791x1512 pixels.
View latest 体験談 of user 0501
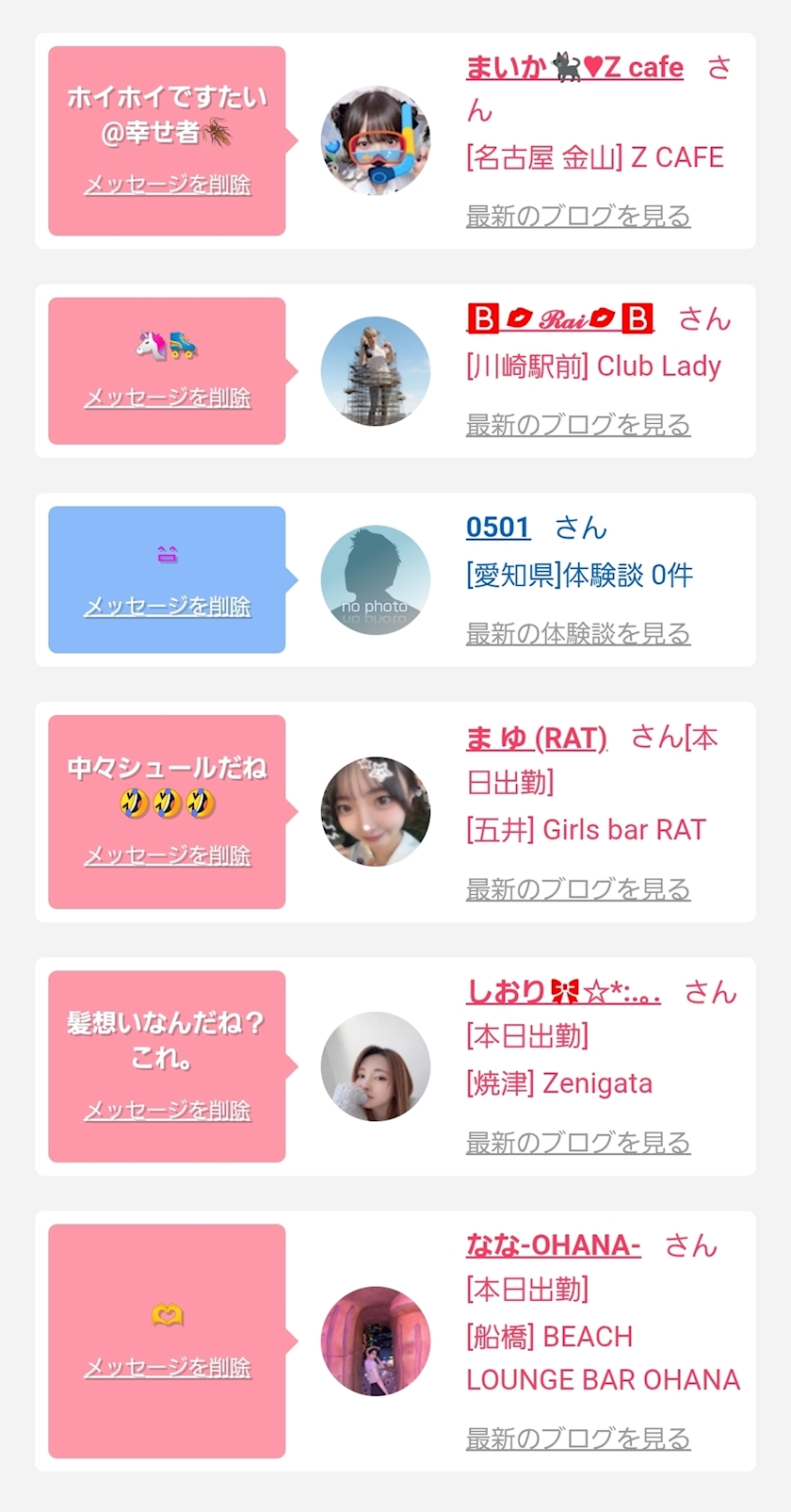tap(578, 634)
